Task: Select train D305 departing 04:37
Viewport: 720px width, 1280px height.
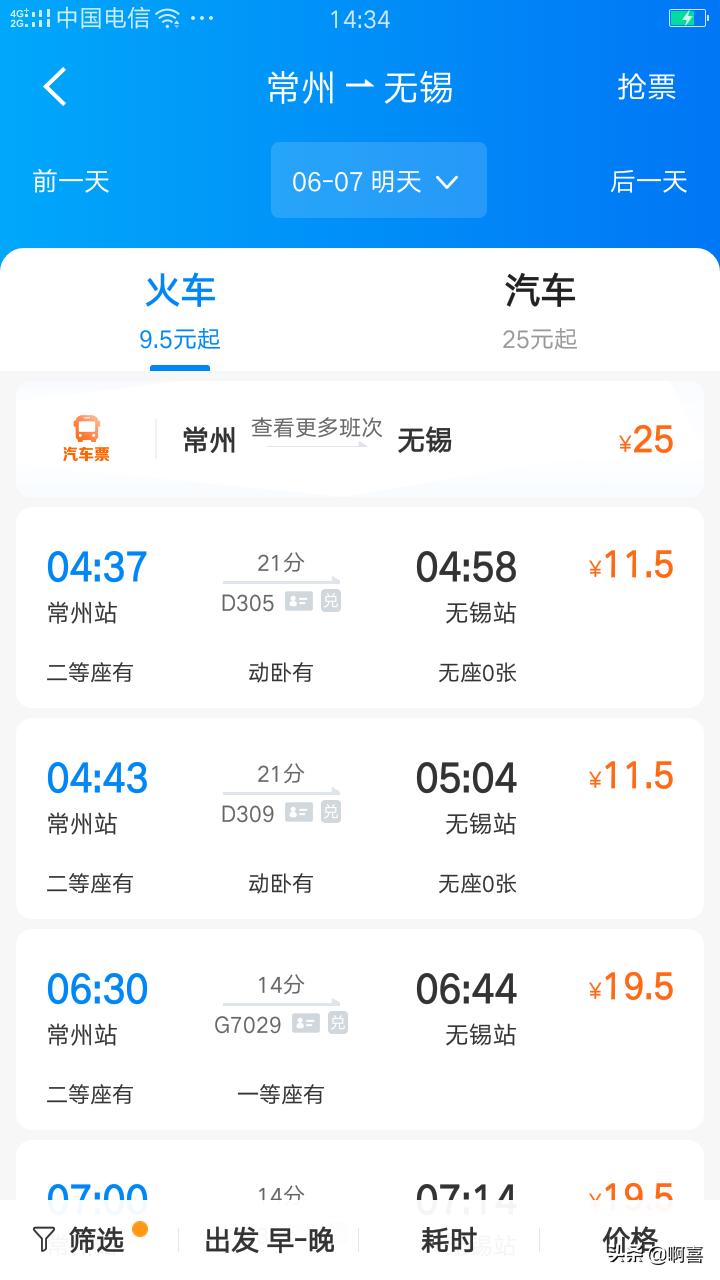Action: click(x=360, y=608)
